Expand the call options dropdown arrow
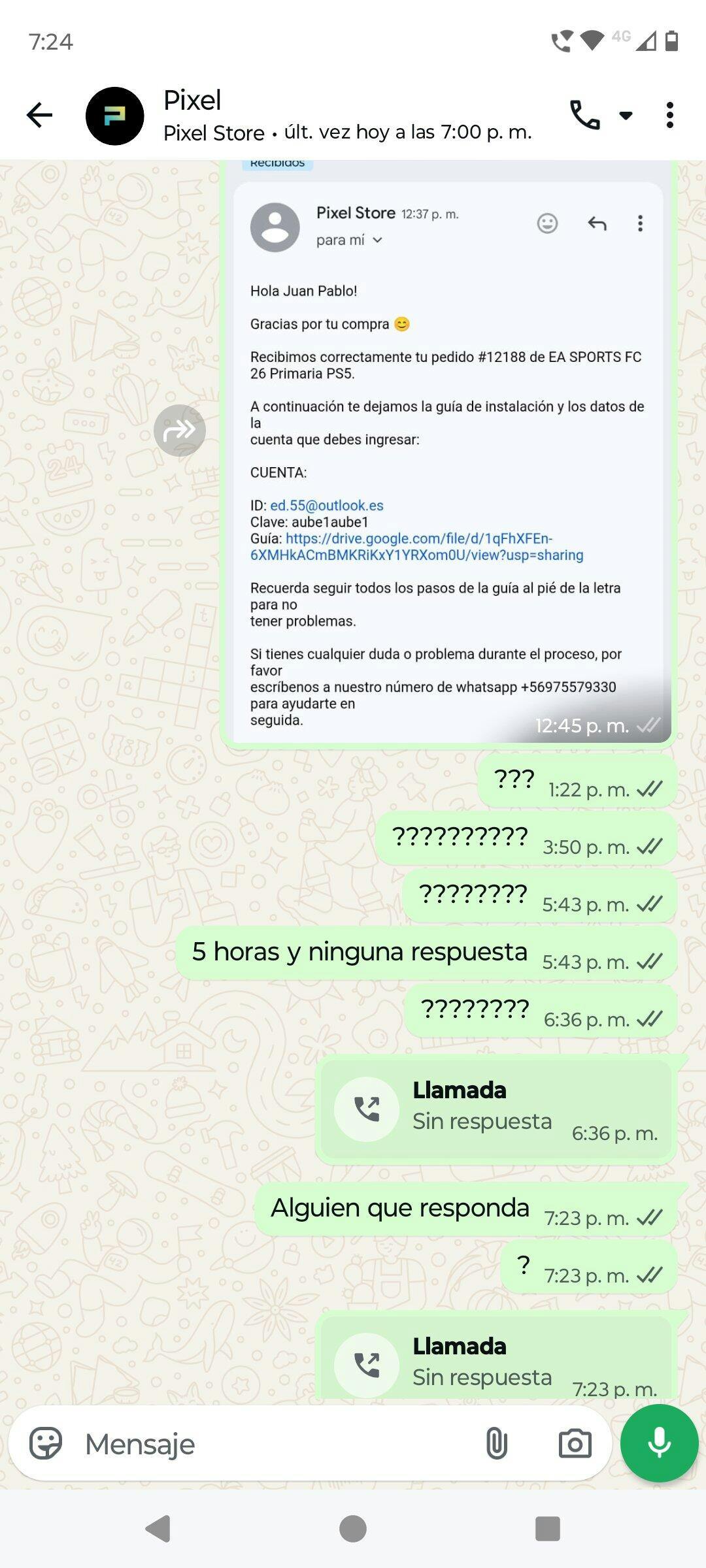This screenshot has height=1568, width=706. 626,116
